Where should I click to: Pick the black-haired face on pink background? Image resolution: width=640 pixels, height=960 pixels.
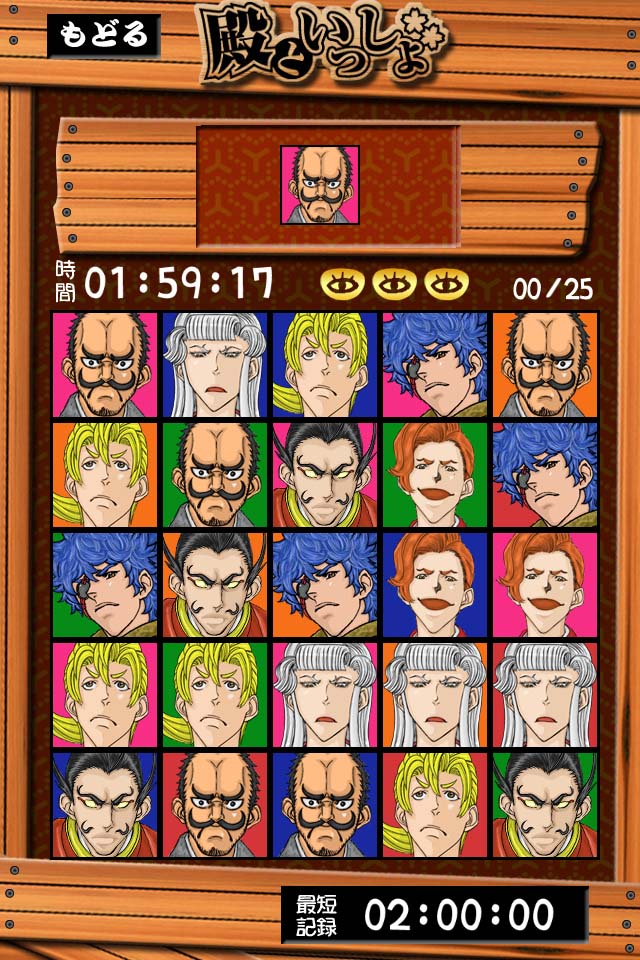click(325, 475)
